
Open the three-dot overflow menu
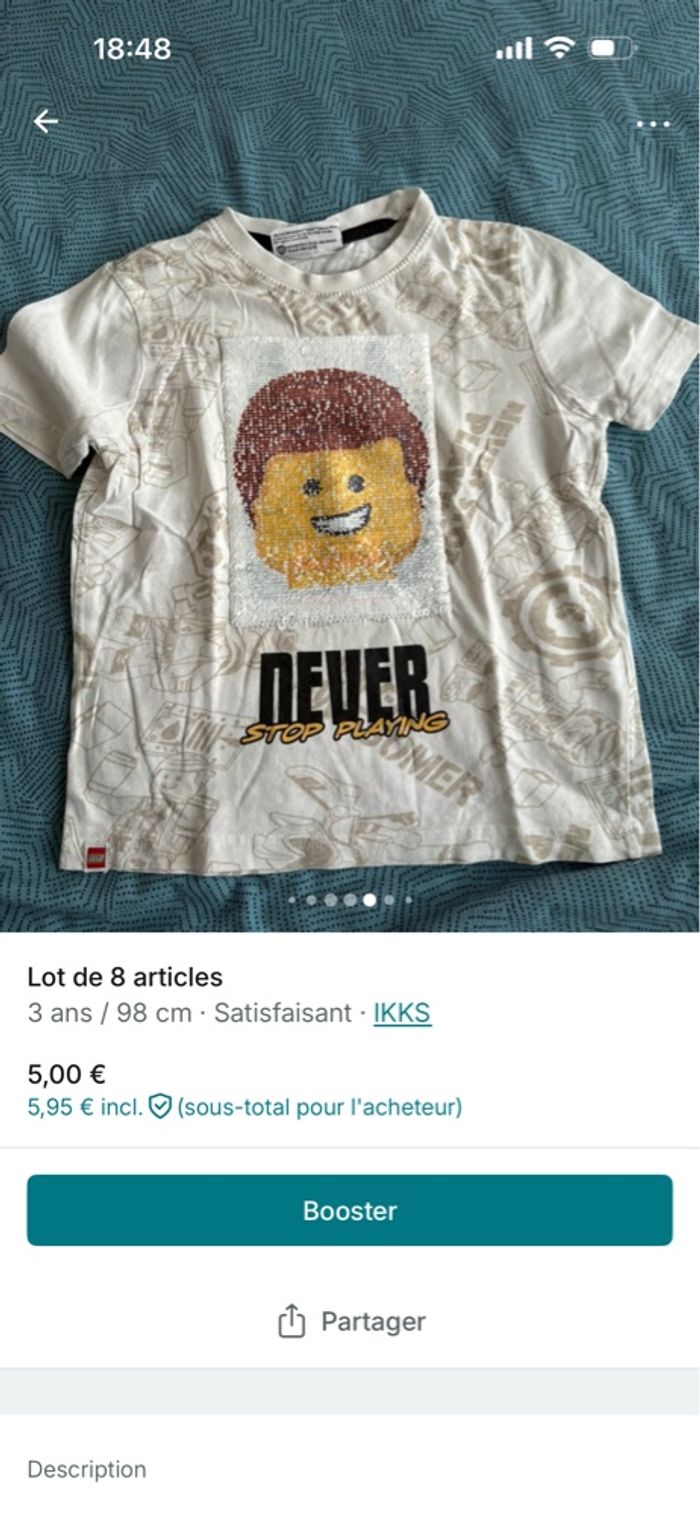[x=653, y=124]
